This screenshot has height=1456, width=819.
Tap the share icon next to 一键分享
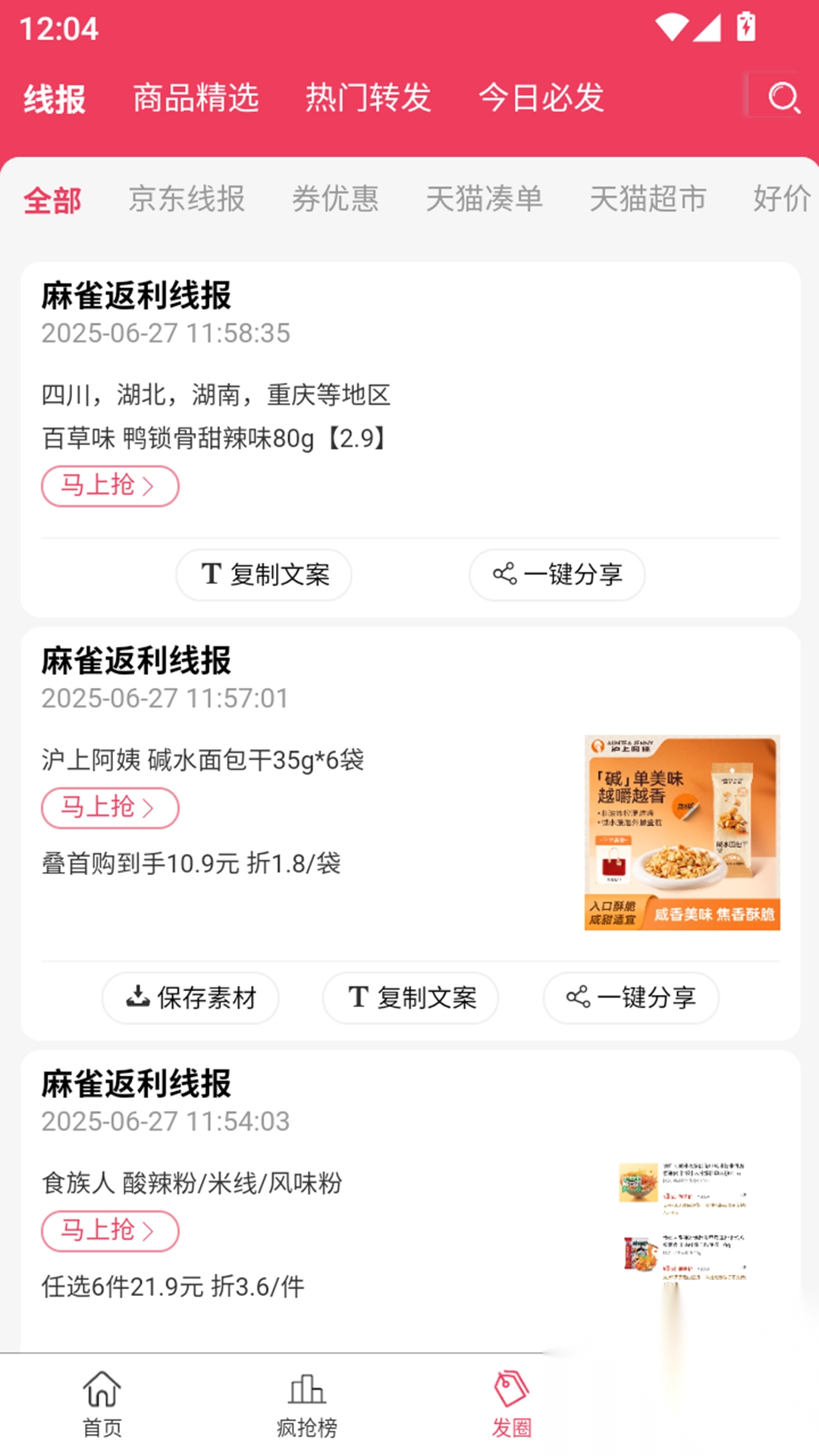tap(504, 574)
